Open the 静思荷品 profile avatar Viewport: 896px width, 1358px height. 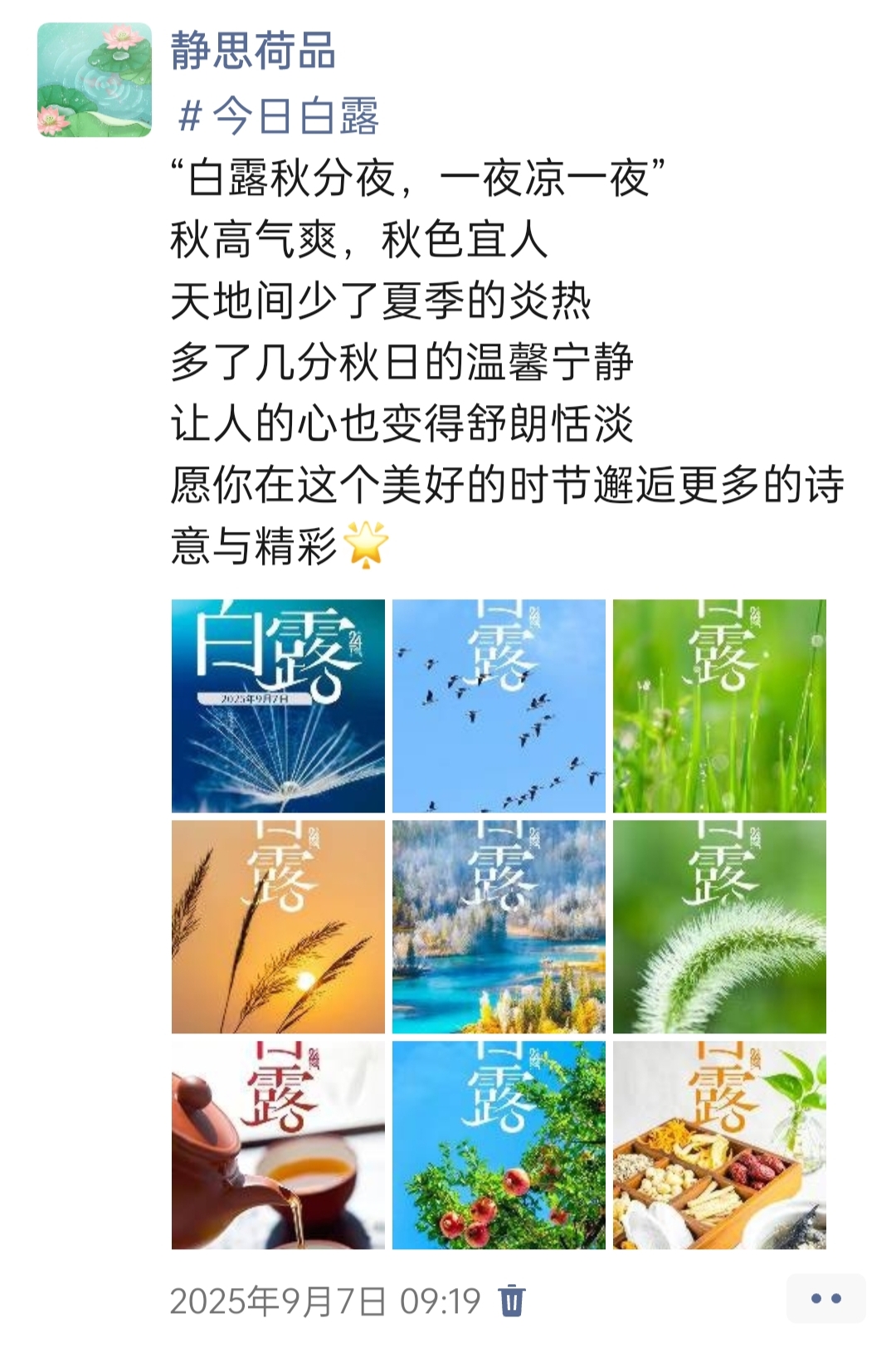[x=95, y=80]
